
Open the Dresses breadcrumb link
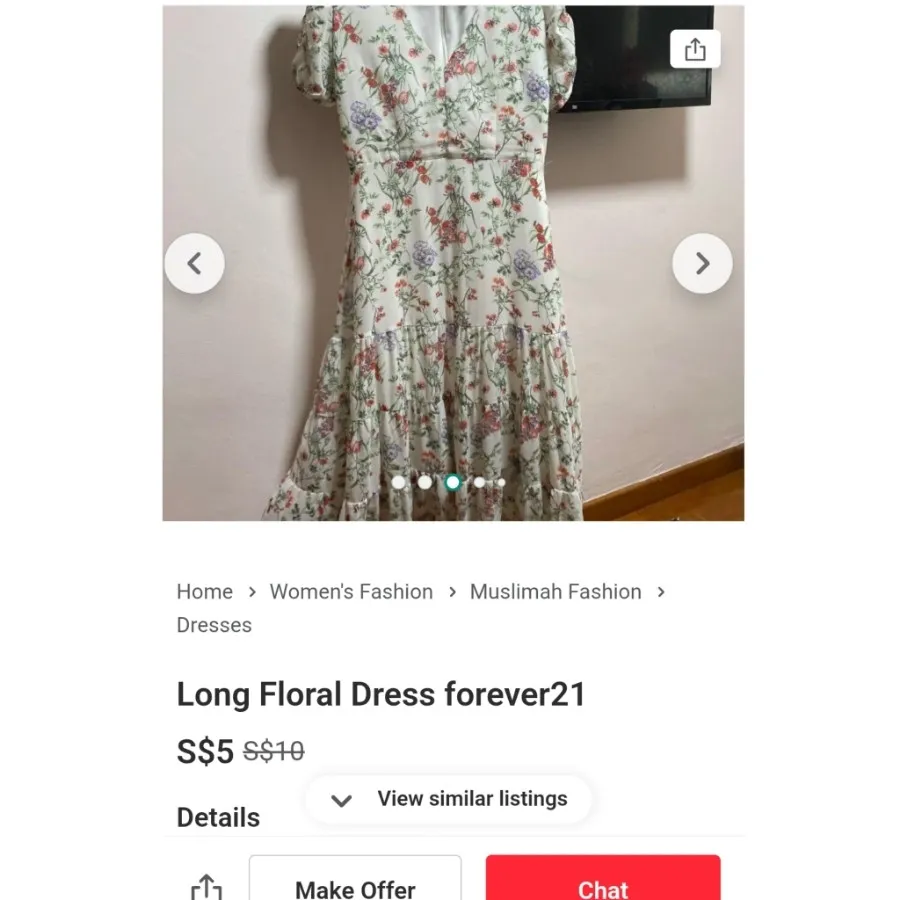click(214, 625)
